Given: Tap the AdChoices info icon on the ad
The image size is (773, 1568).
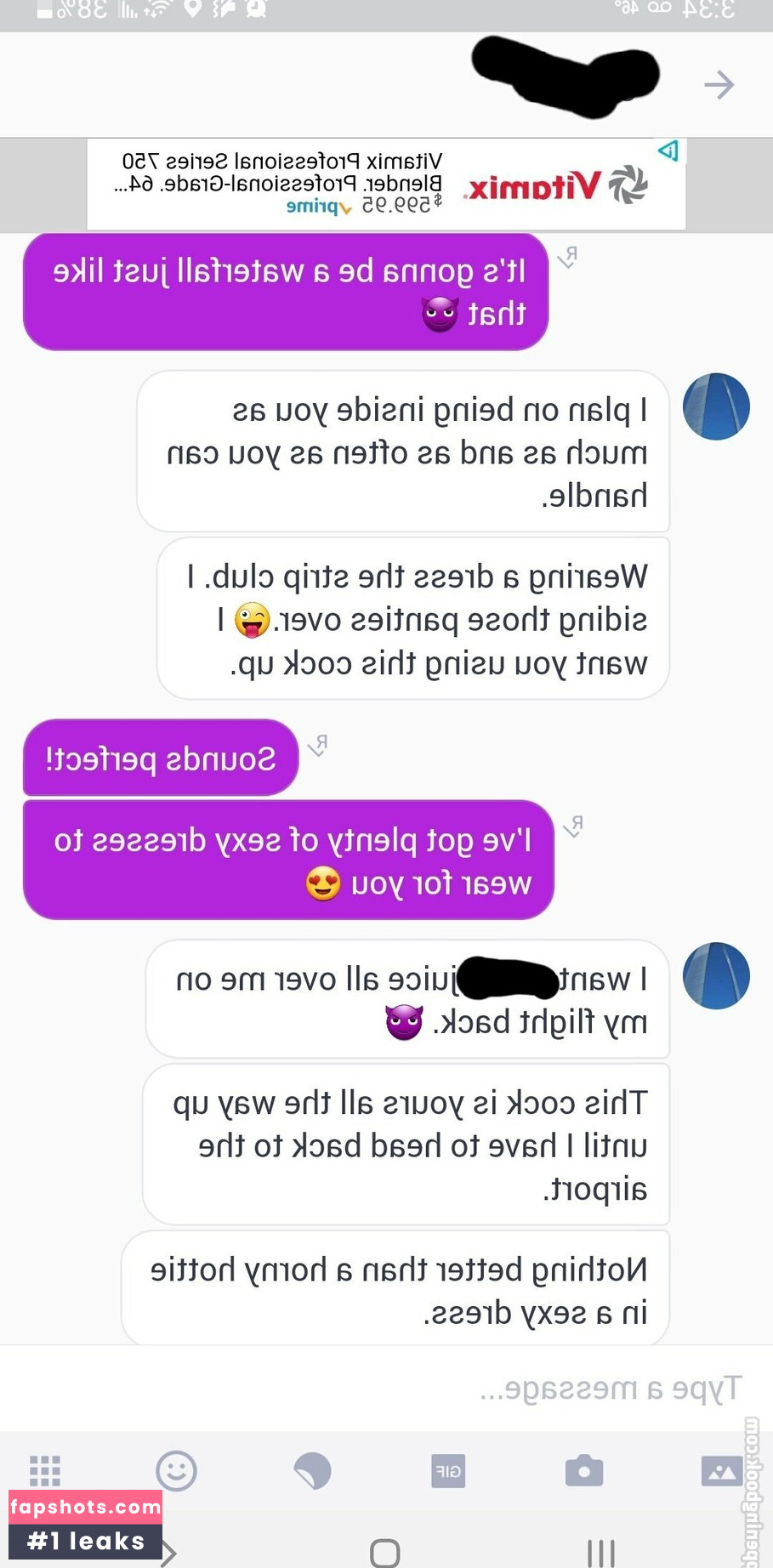Looking at the screenshot, I should click(x=668, y=151).
